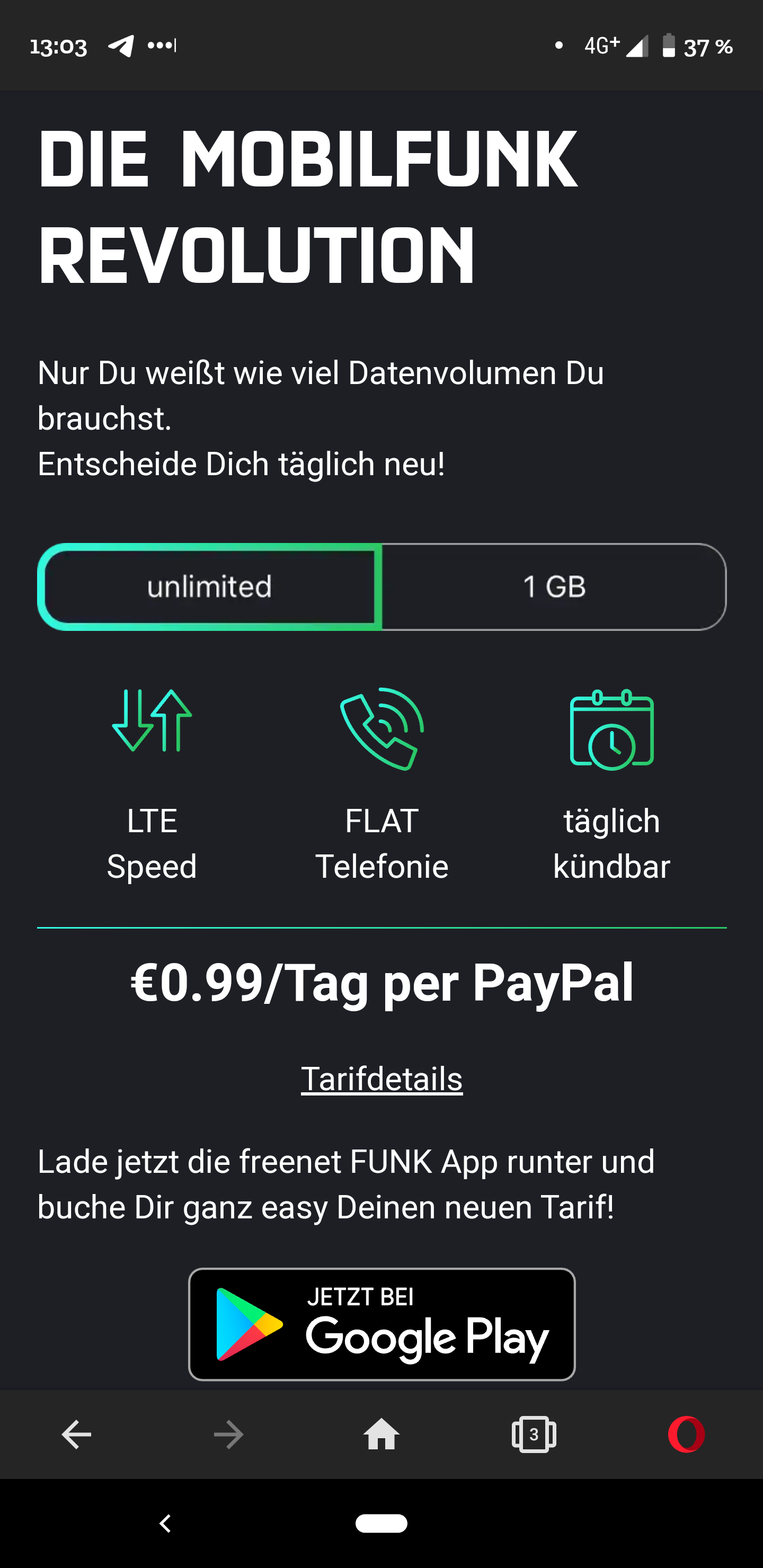Image resolution: width=763 pixels, height=1568 pixels.
Task: Show the open browser tabs
Action: (x=534, y=1435)
